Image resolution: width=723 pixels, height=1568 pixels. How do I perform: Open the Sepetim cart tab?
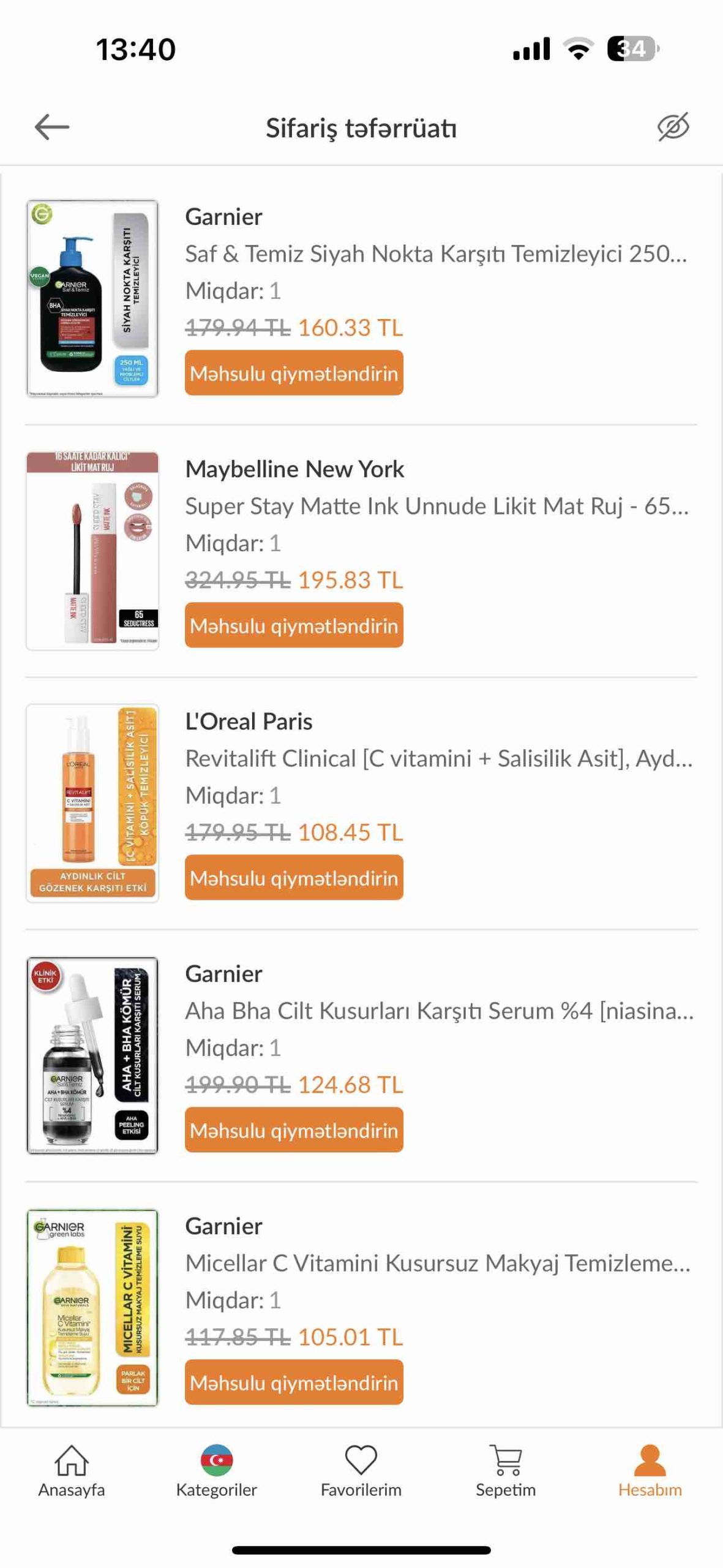click(506, 1471)
